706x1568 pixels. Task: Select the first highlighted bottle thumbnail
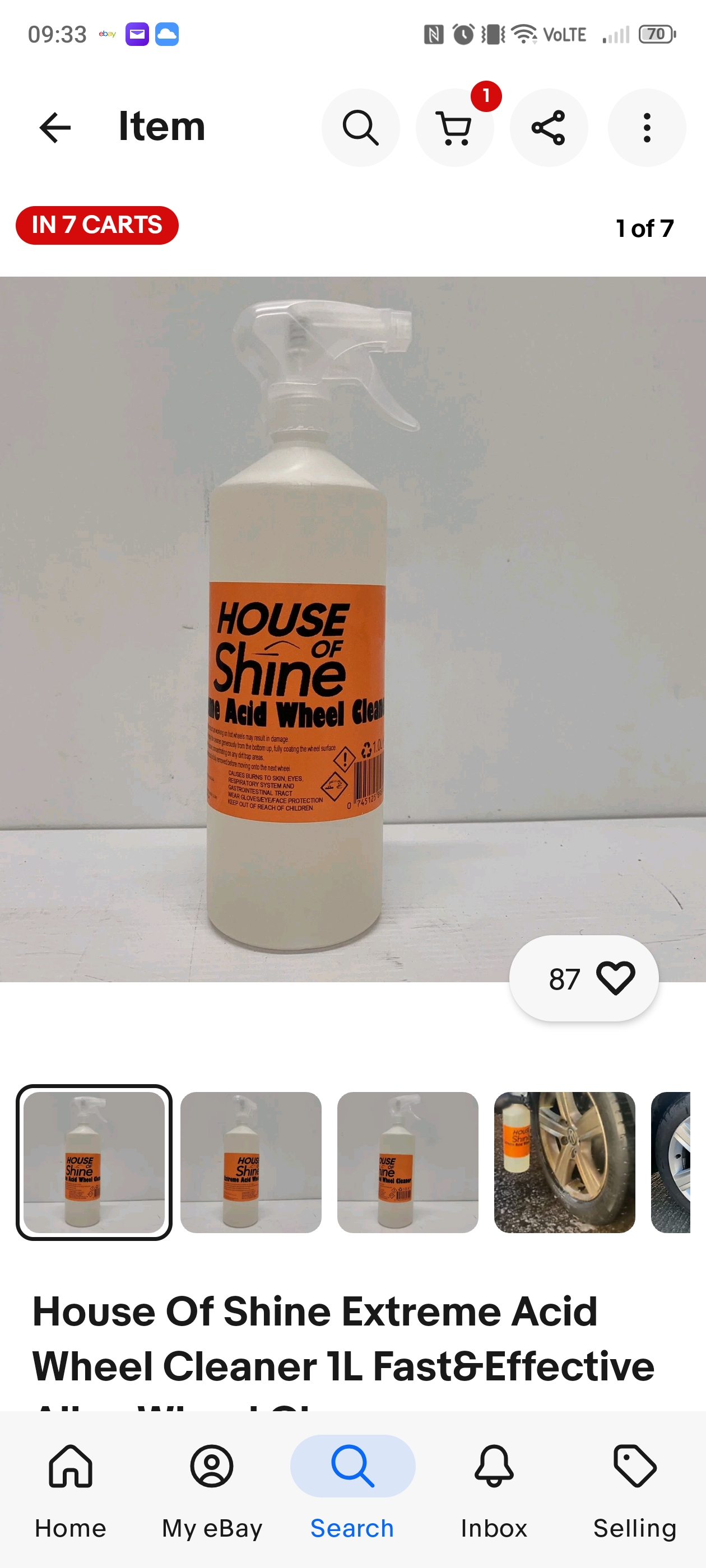coord(94,1162)
